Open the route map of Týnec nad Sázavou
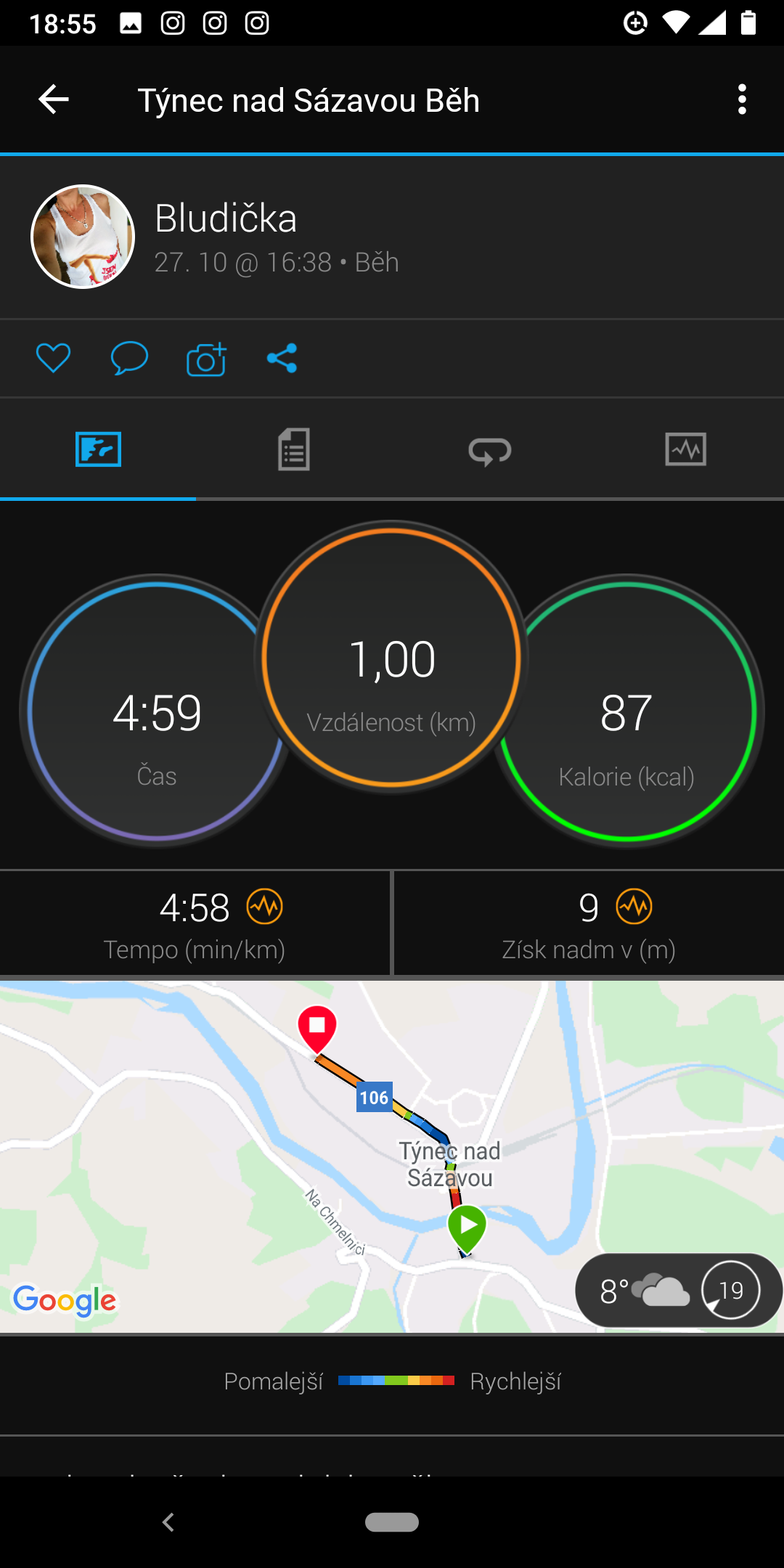The height and width of the screenshot is (1568, 784). [x=392, y=1156]
